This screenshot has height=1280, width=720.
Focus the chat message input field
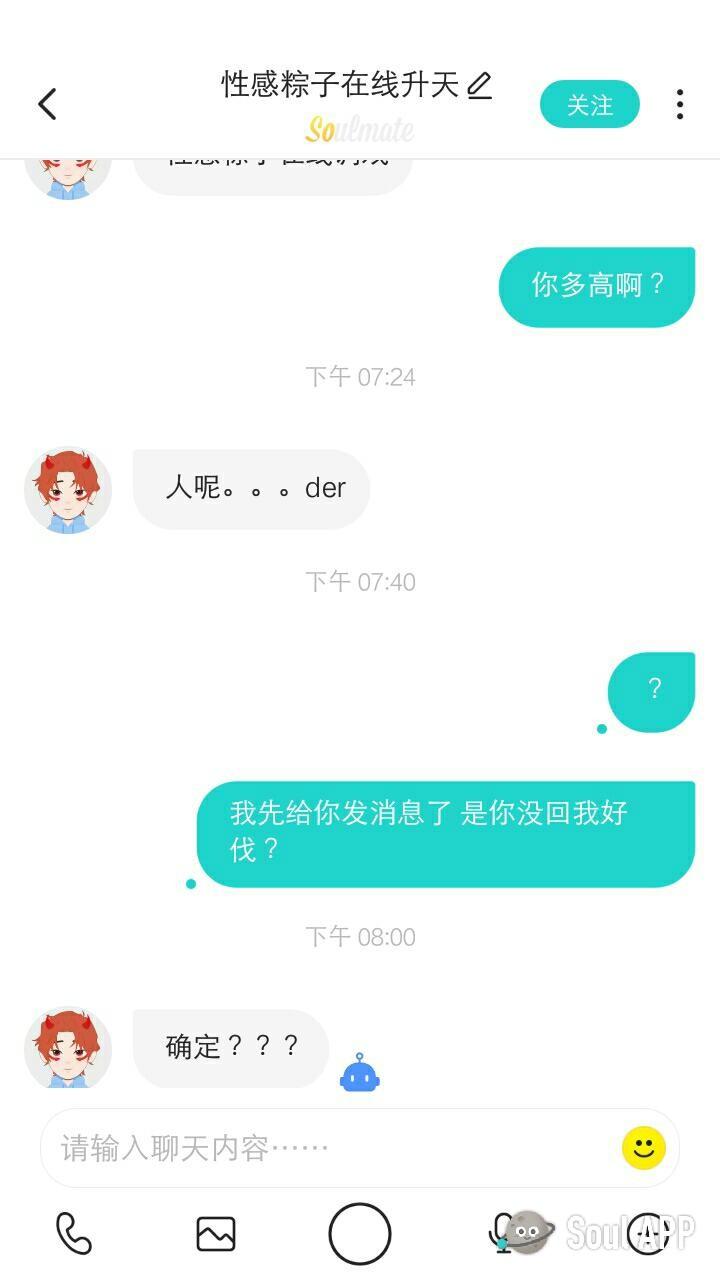click(x=330, y=1148)
